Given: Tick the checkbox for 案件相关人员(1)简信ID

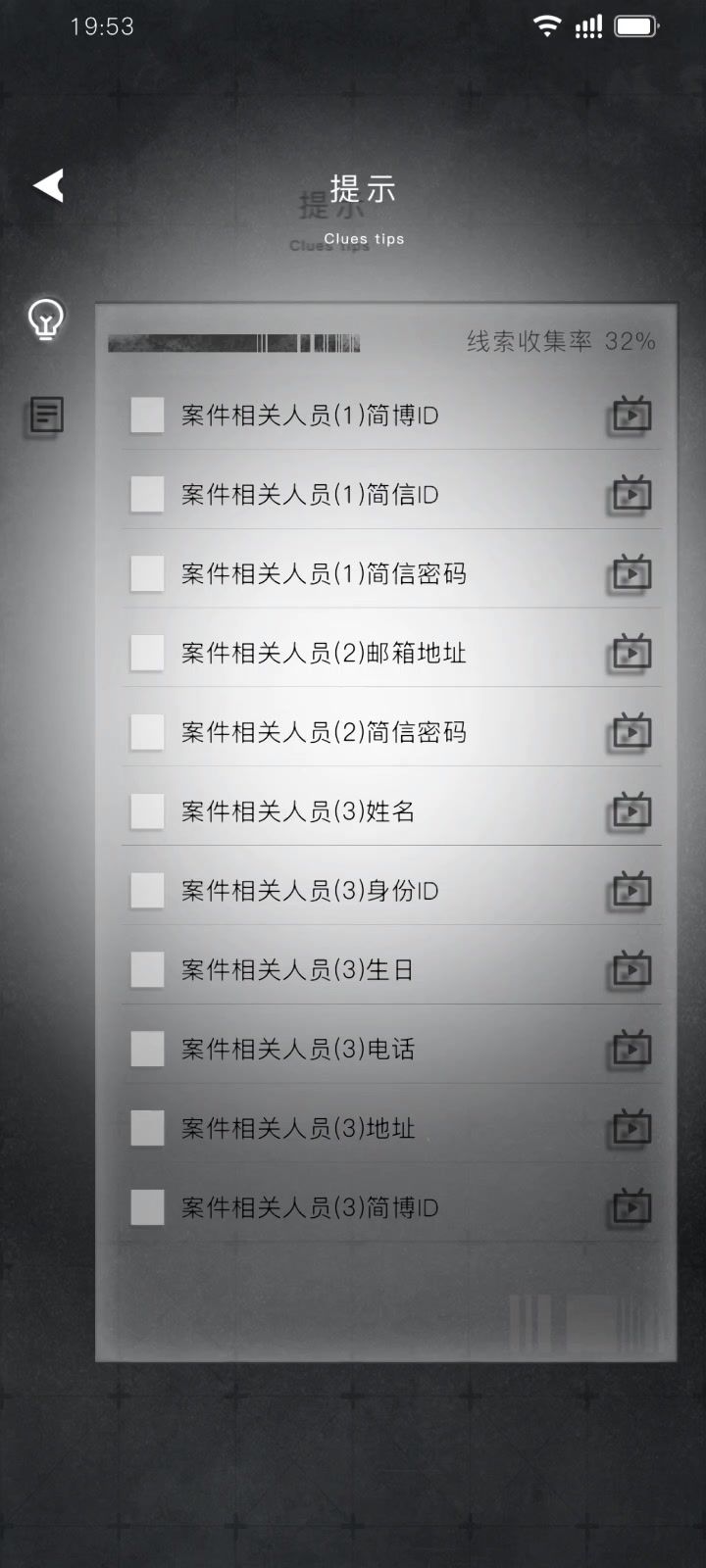Looking at the screenshot, I should pyautogui.click(x=147, y=495).
